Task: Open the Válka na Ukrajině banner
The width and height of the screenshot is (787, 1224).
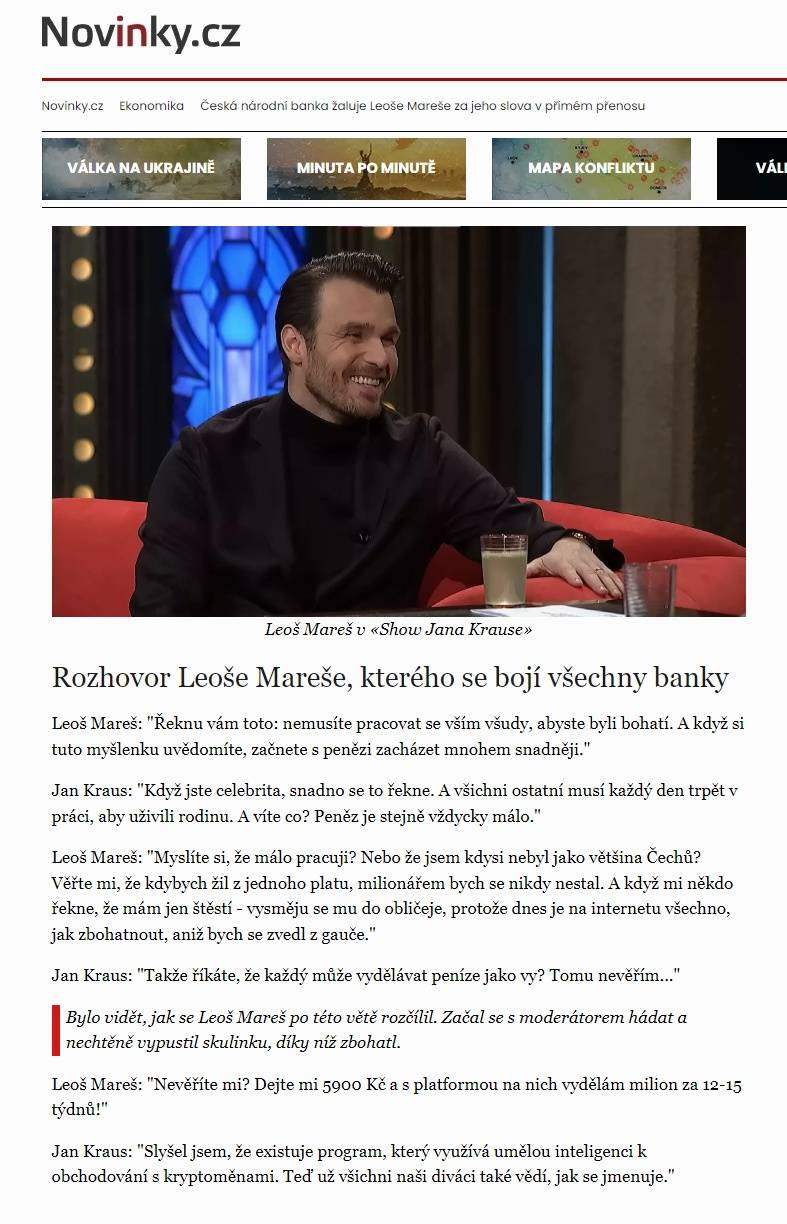Action: pyautogui.click(x=141, y=168)
